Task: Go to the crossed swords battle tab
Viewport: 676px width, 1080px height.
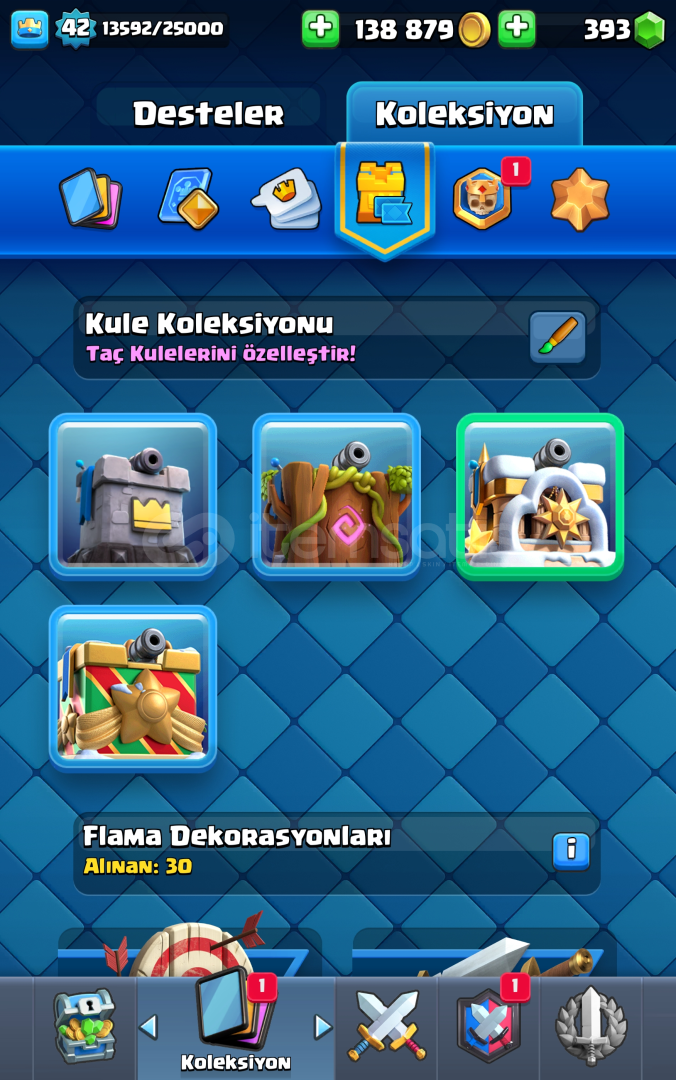Action: [x=386, y=1025]
